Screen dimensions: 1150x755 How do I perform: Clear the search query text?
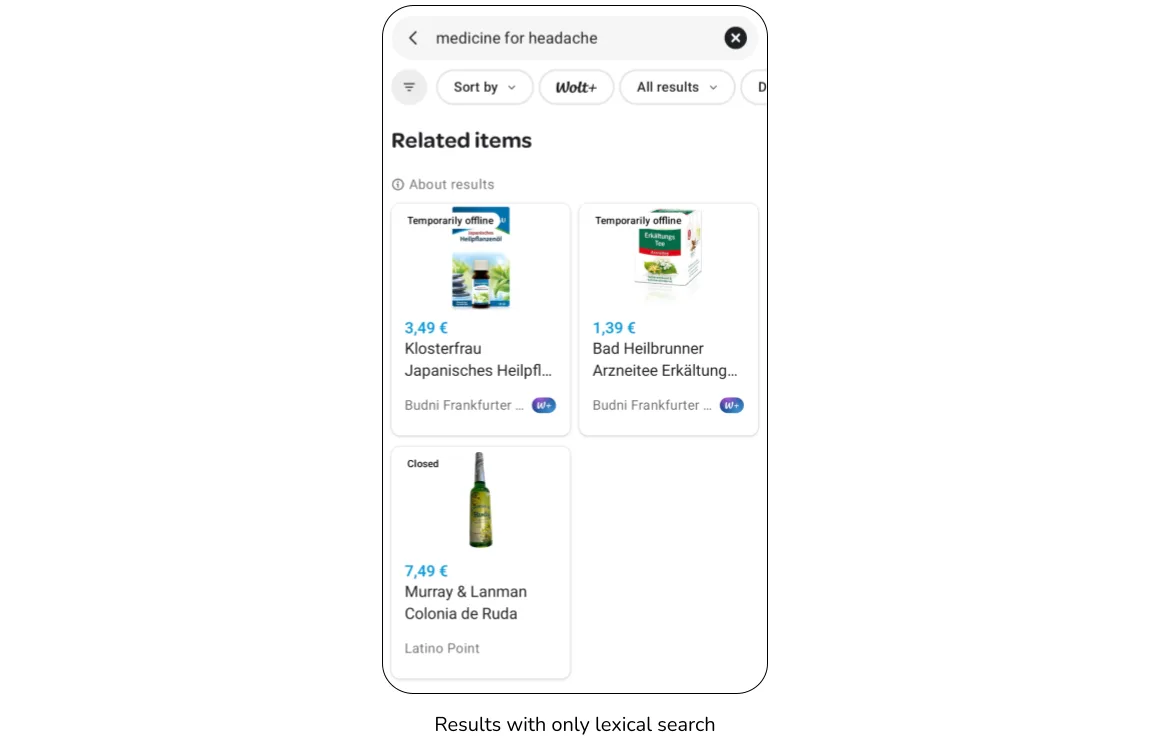click(735, 38)
